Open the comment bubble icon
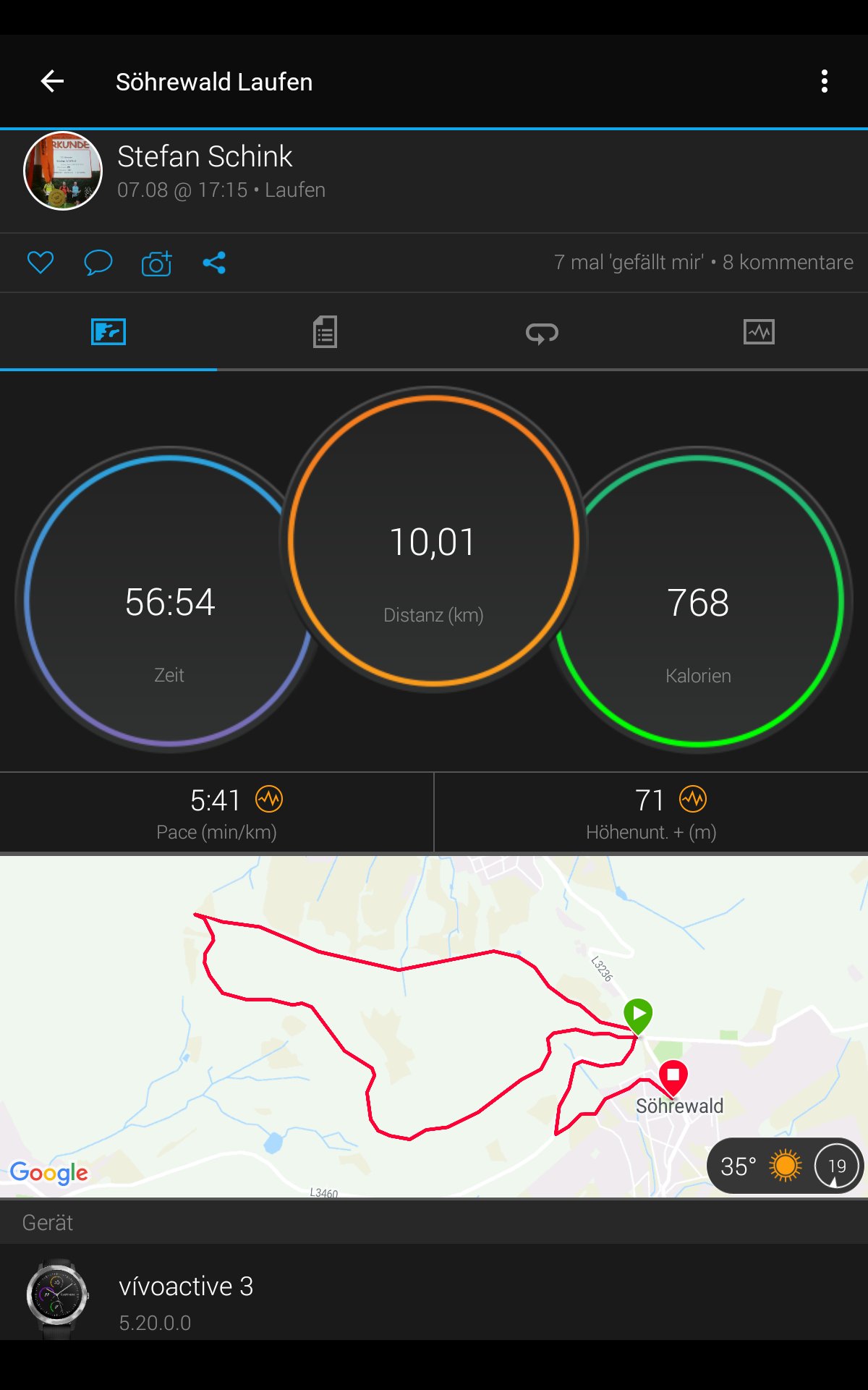The image size is (868, 1390). point(98,262)
